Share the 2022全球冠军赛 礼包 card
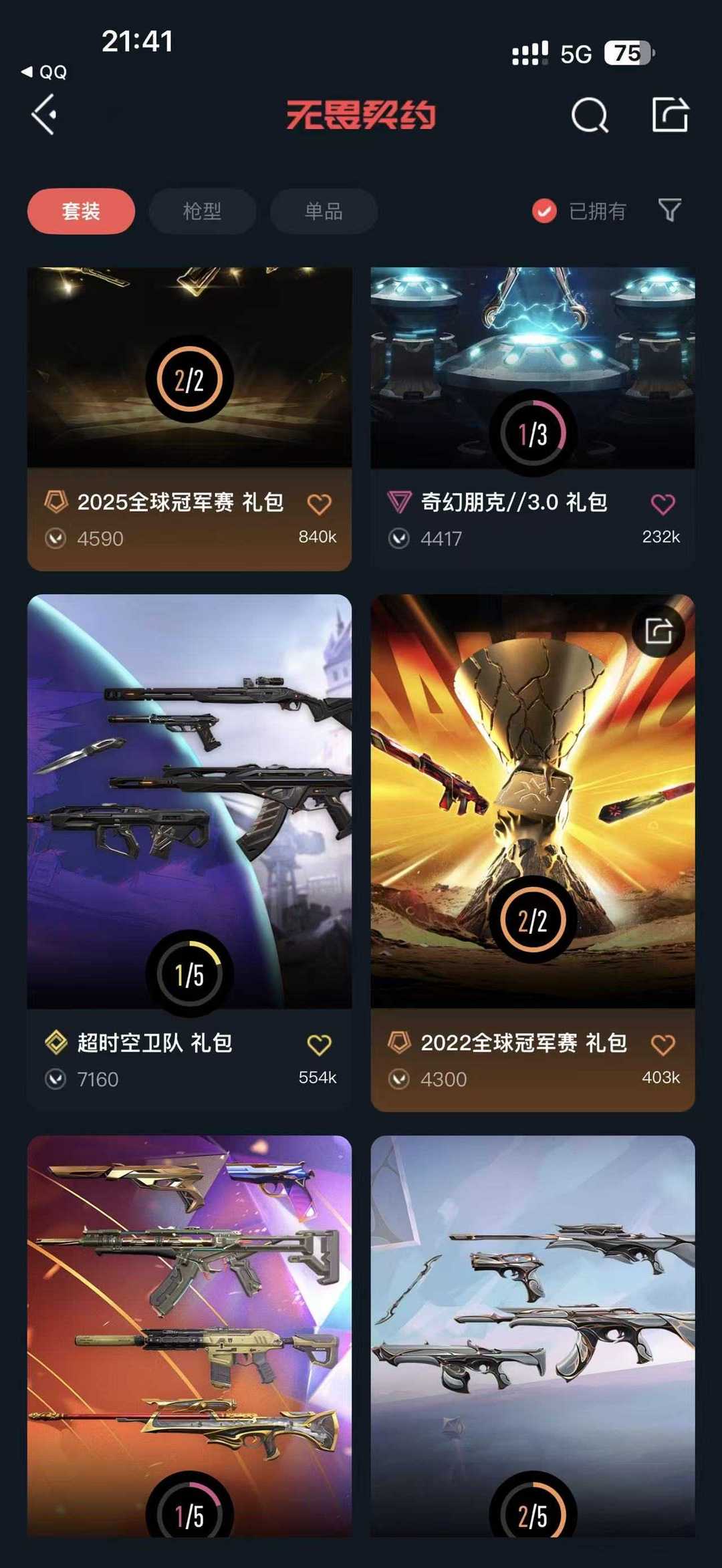This screenshot has height=1568, width=722. coord(658,631)
